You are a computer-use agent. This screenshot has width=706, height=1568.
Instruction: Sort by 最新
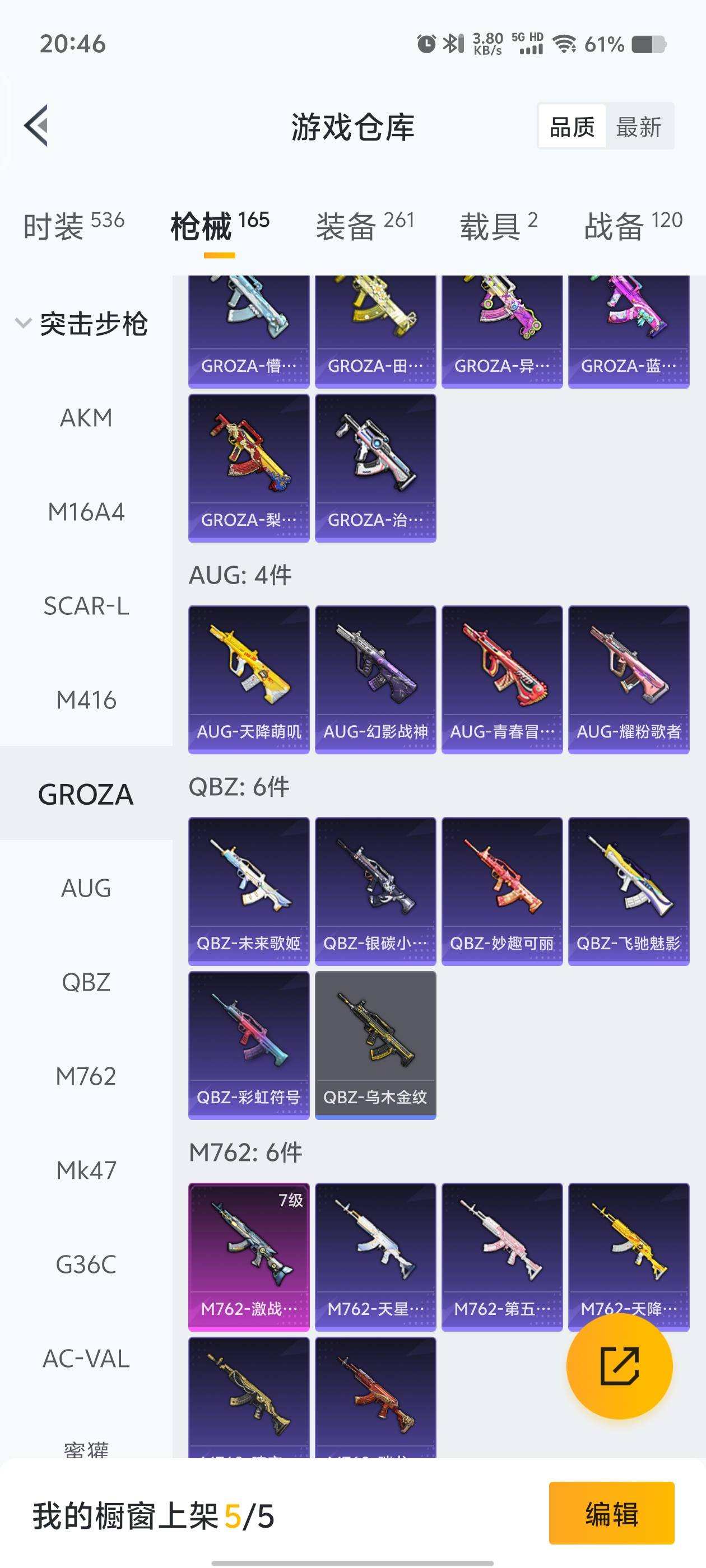coord(638,127)
